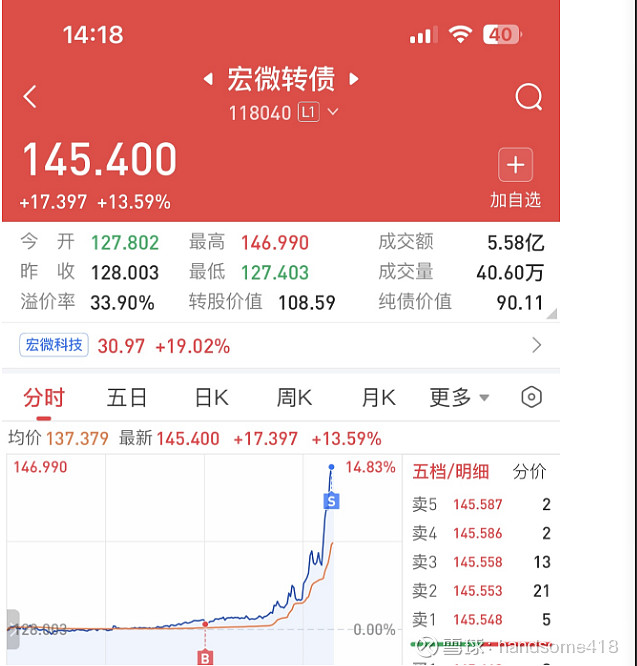Switch to the previous security arrow
This screenshot has width=637, height=666.
[208, 78]
